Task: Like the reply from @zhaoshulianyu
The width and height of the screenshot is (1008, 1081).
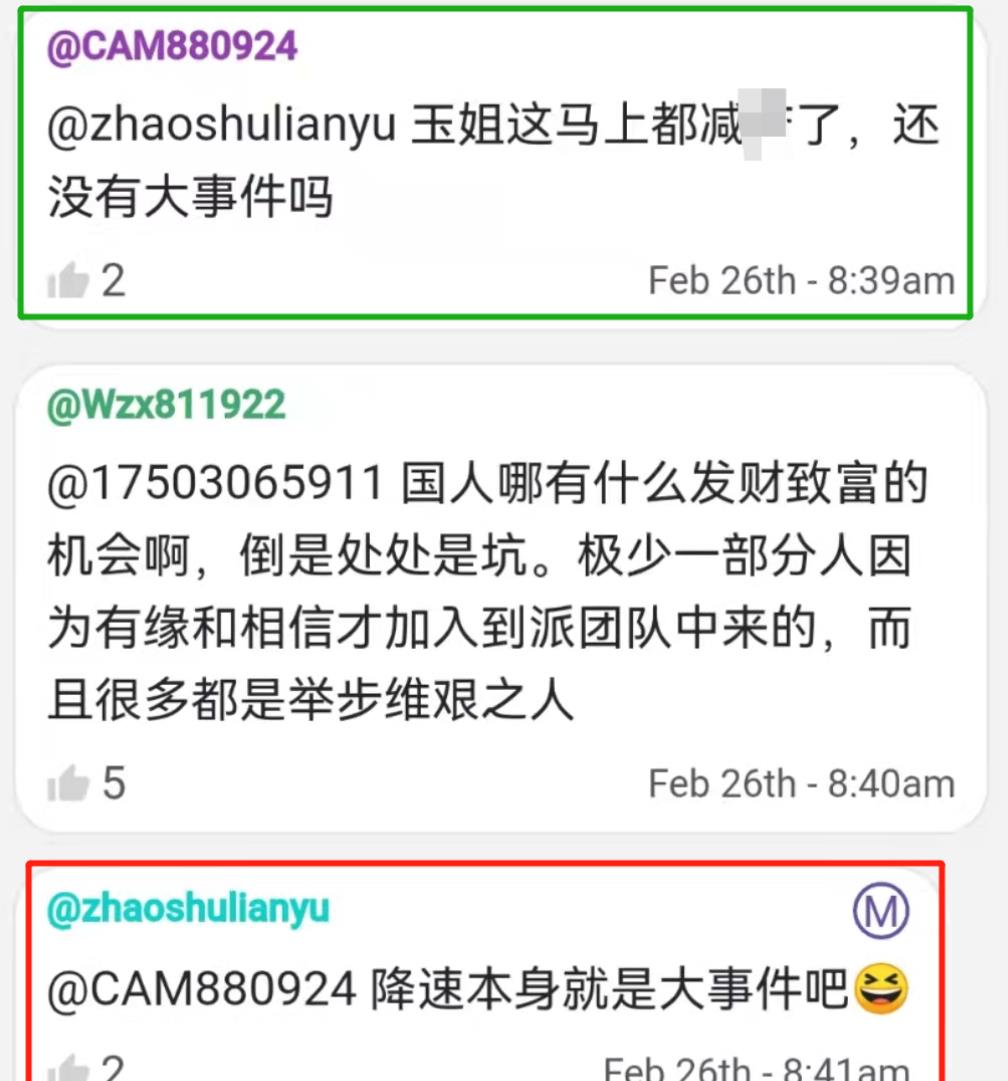Action: pyautogui.click(x=69, y=1066)
